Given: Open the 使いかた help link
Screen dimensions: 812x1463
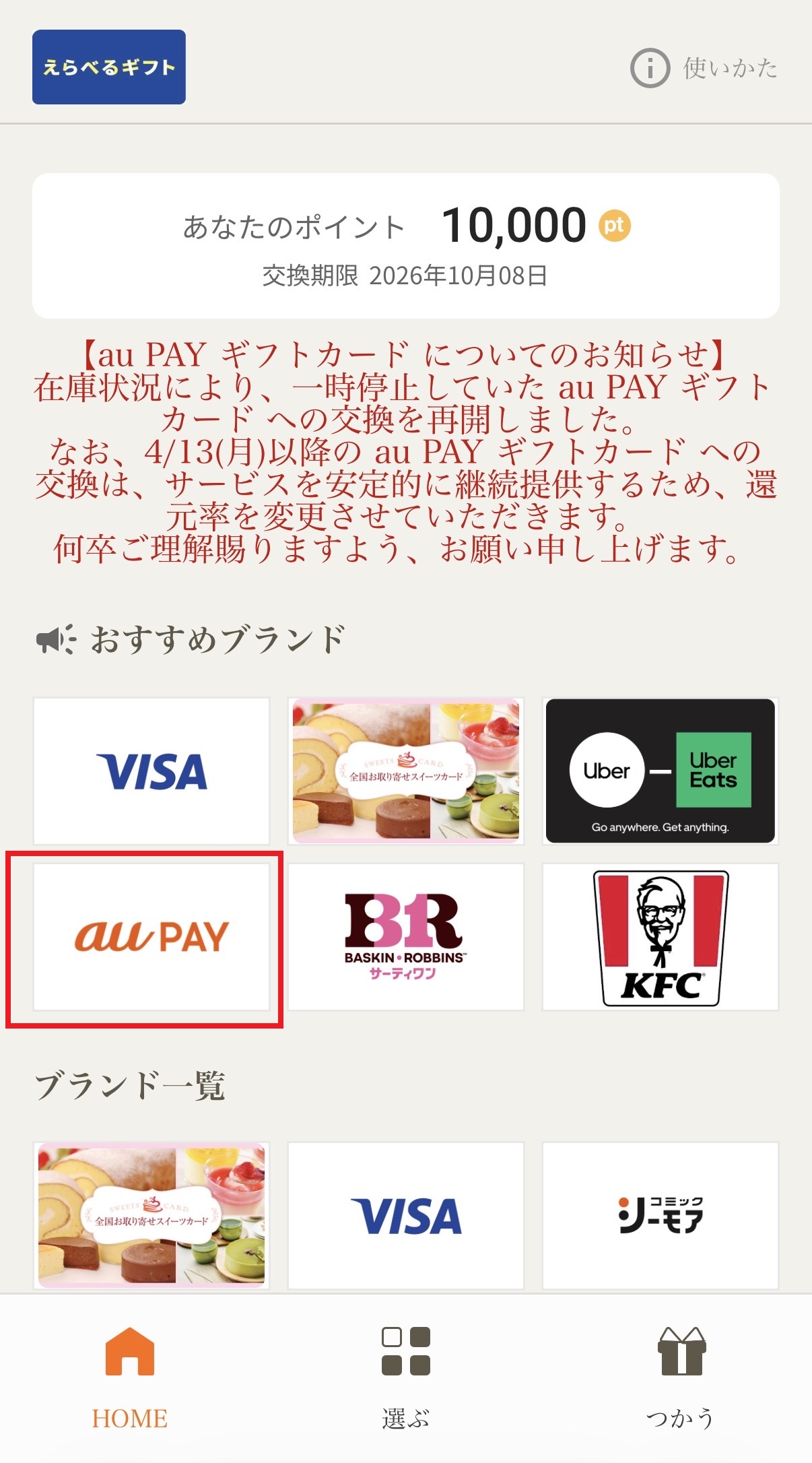Looking at the screenshot, I should (x=704, y=68).
